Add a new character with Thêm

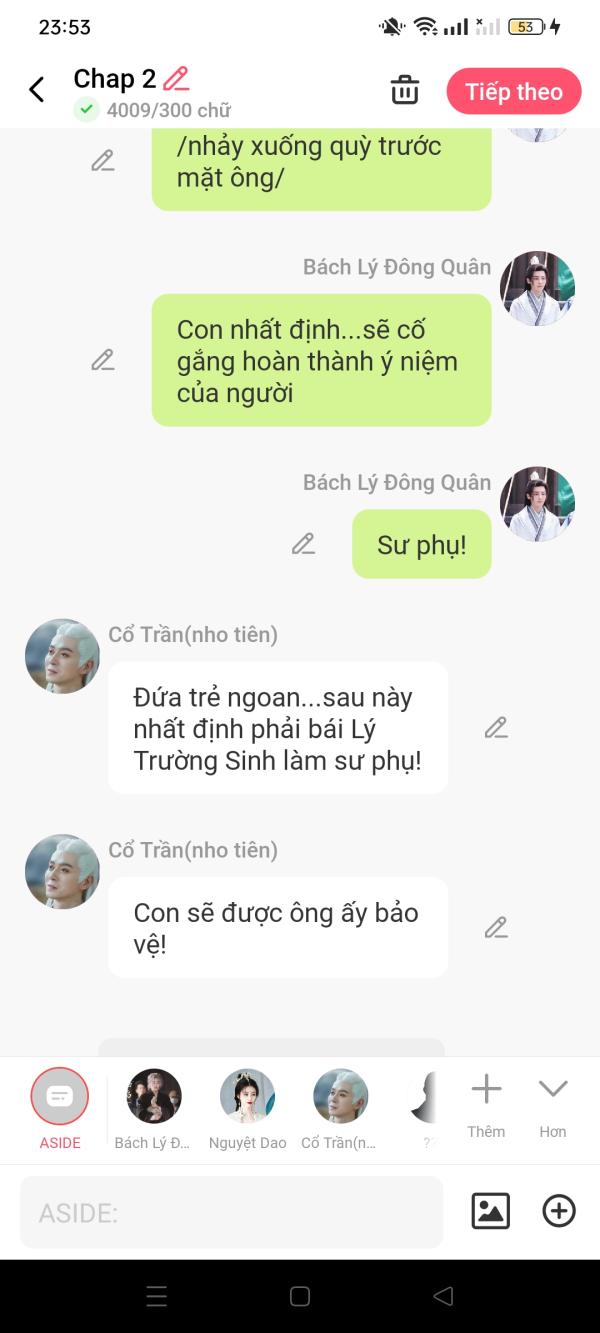tap(486, 1102)
